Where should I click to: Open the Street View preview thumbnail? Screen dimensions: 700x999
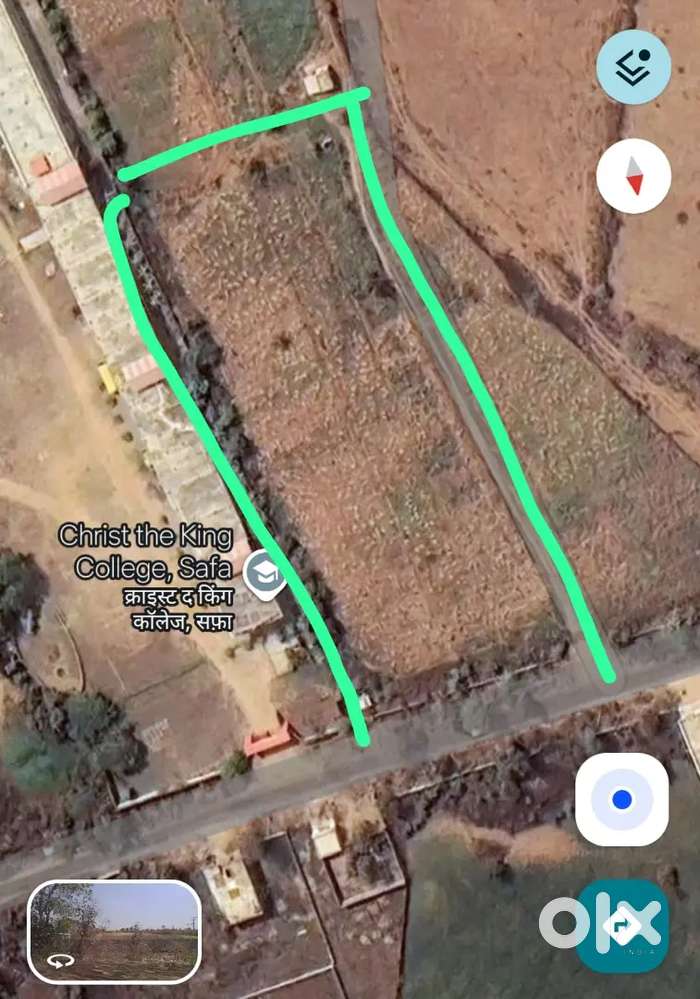point(114,931)
